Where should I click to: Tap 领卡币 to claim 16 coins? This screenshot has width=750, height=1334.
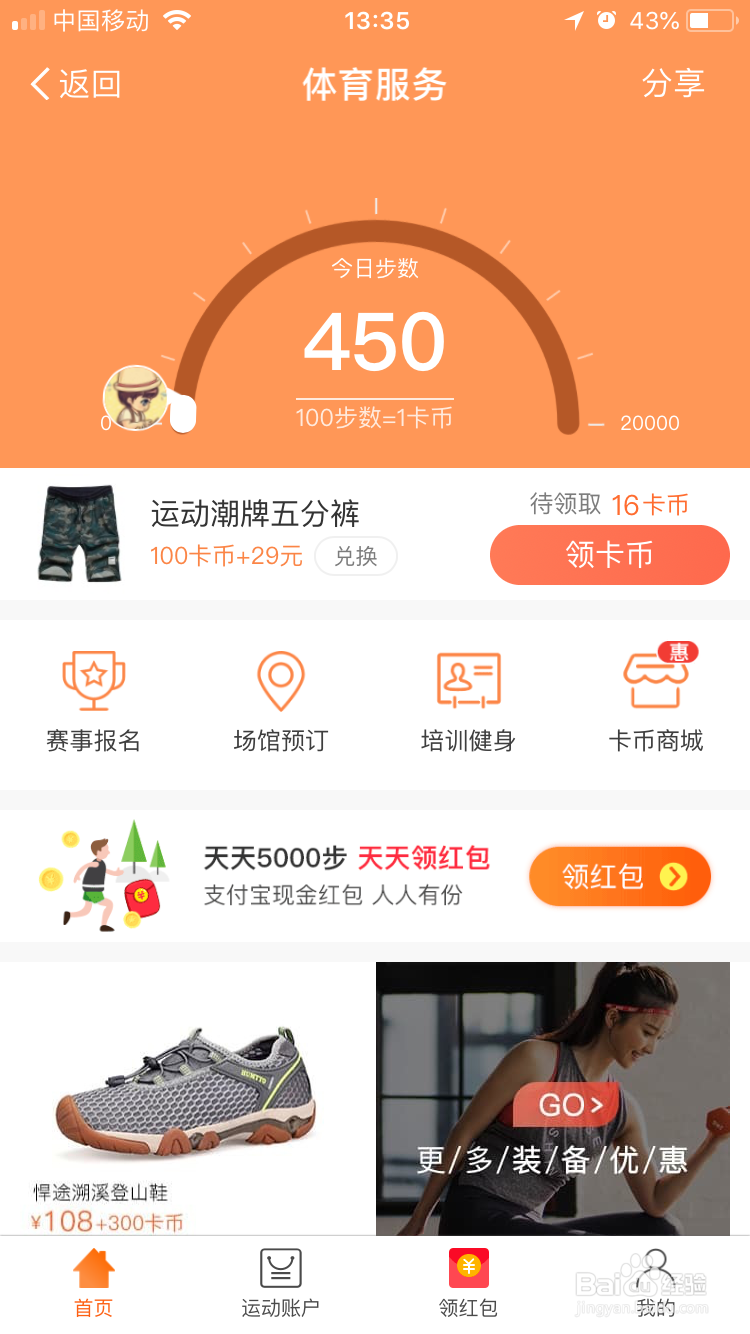609,555
